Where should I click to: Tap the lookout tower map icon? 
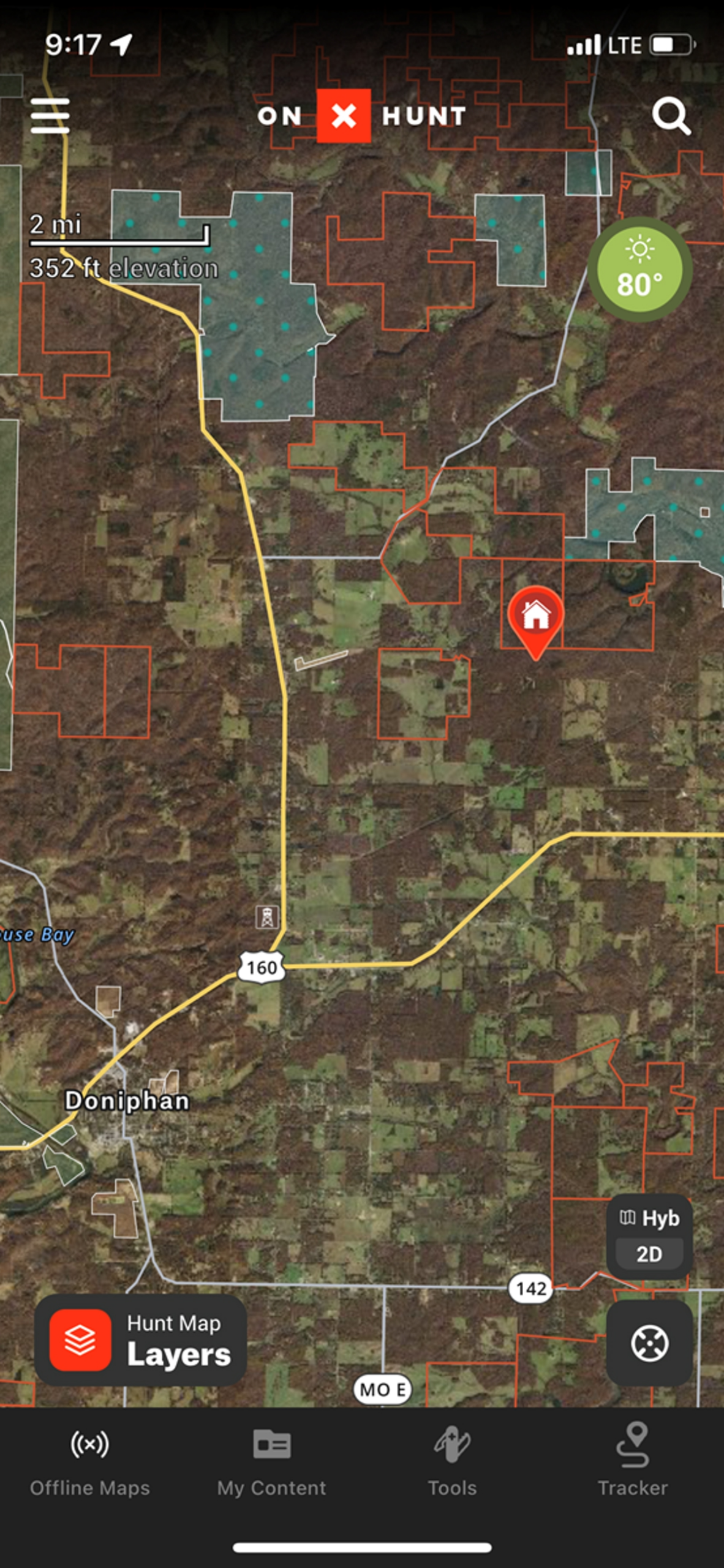pos(267,917)
